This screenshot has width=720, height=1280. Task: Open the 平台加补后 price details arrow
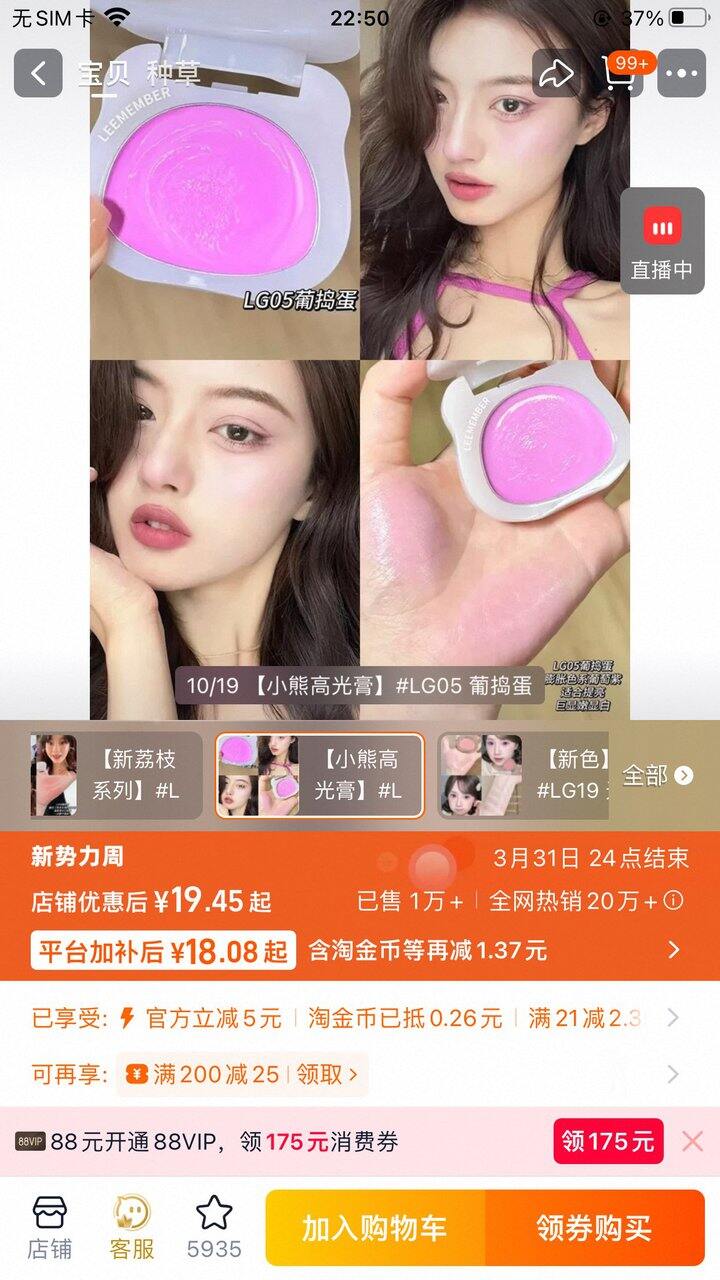674,949
